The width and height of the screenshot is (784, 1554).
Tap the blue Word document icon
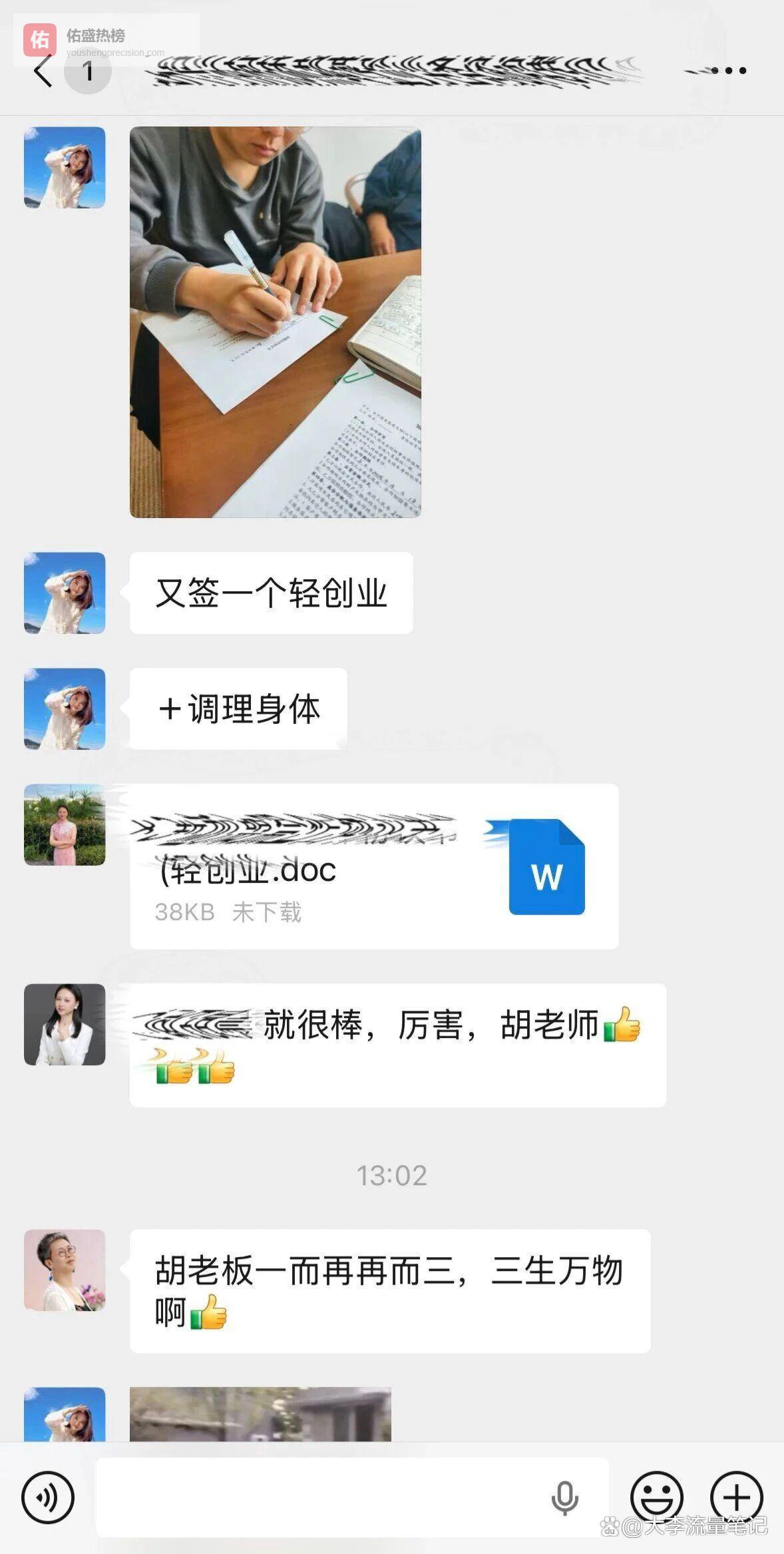[546, 869]
